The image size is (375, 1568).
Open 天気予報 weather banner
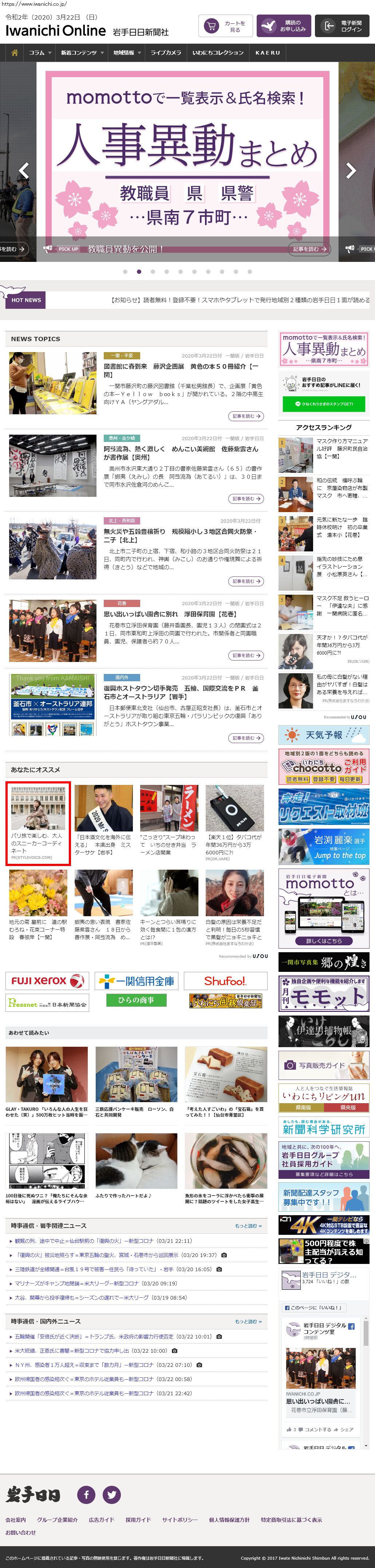324,735
